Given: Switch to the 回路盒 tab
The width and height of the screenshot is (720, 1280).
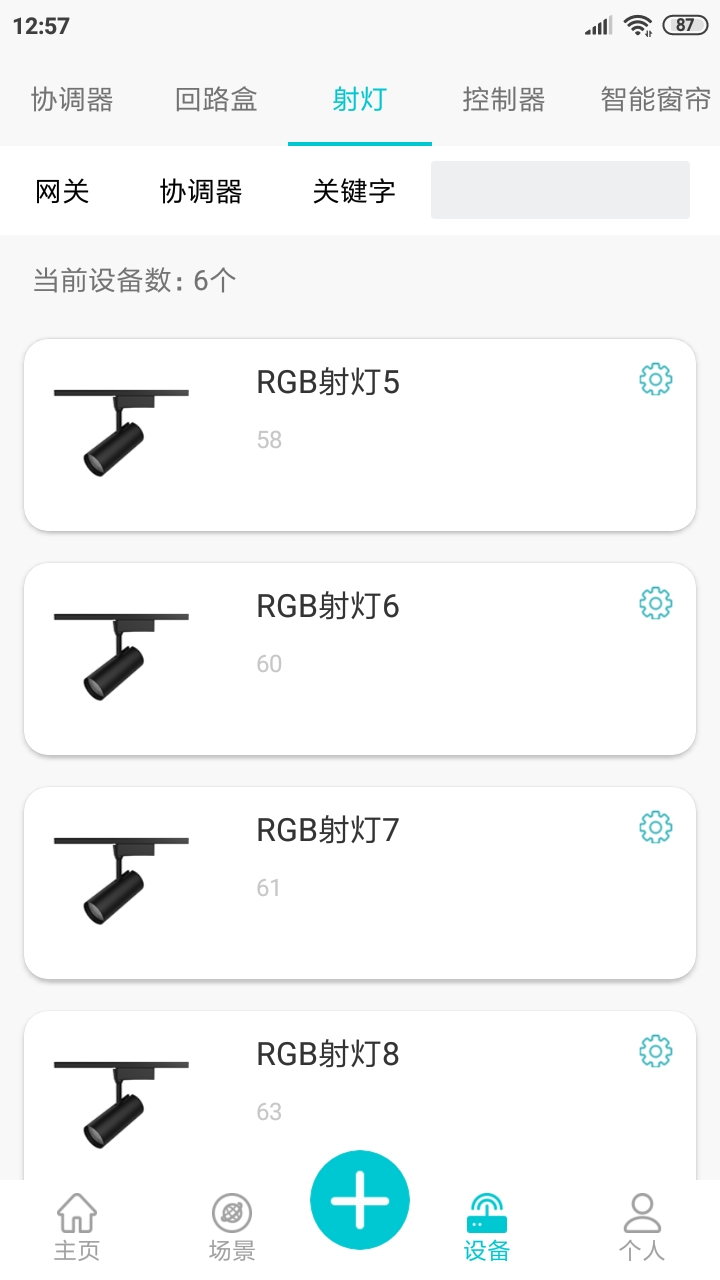Looking at the screenshot, I should [216, 100].
